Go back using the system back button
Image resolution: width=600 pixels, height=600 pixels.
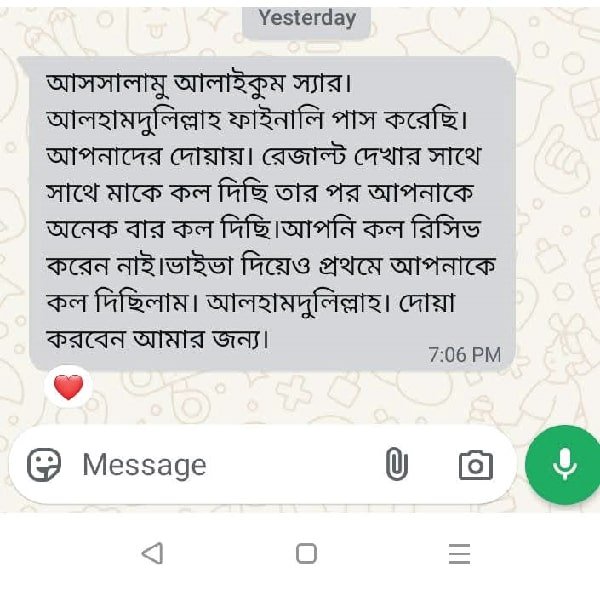tap(152, 553)
